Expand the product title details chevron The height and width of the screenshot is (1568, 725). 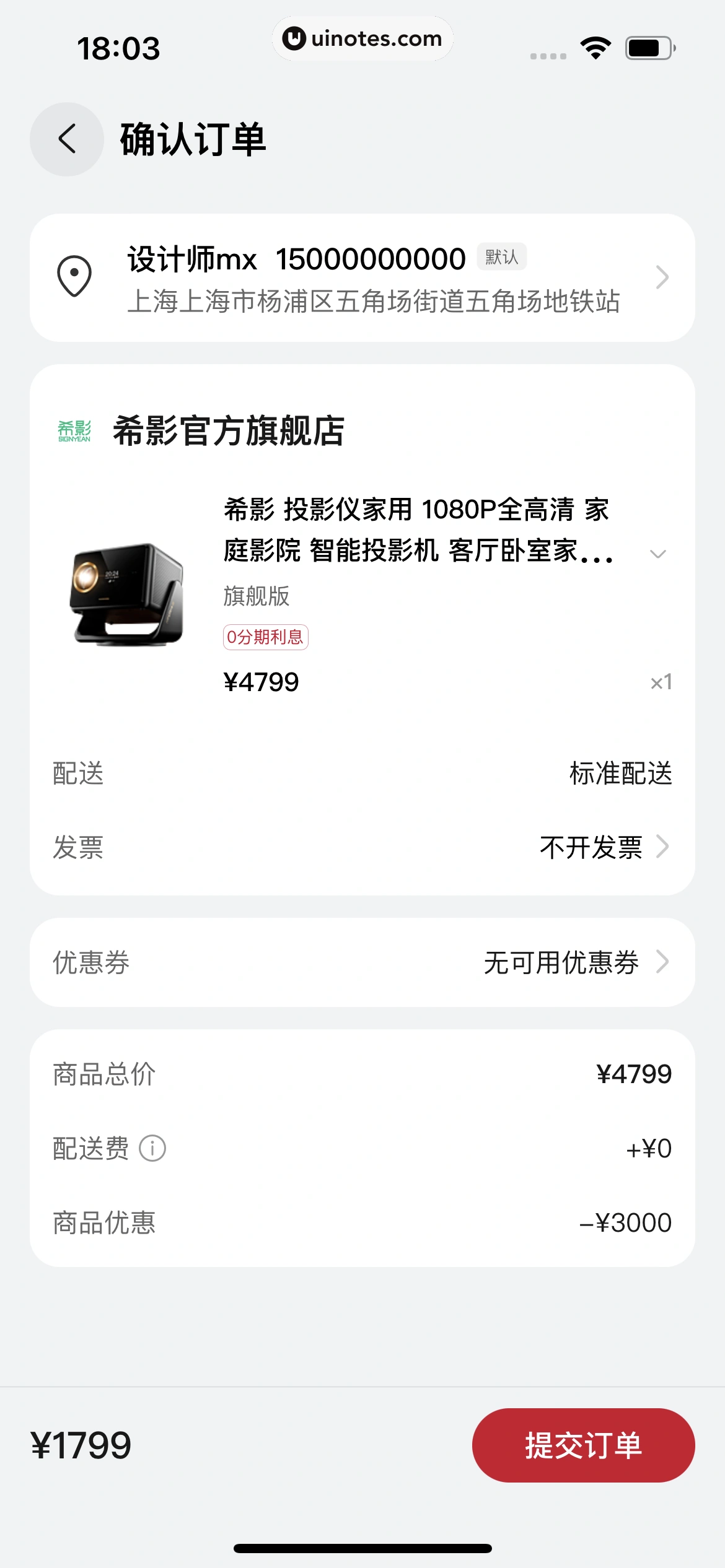point(657,553)
